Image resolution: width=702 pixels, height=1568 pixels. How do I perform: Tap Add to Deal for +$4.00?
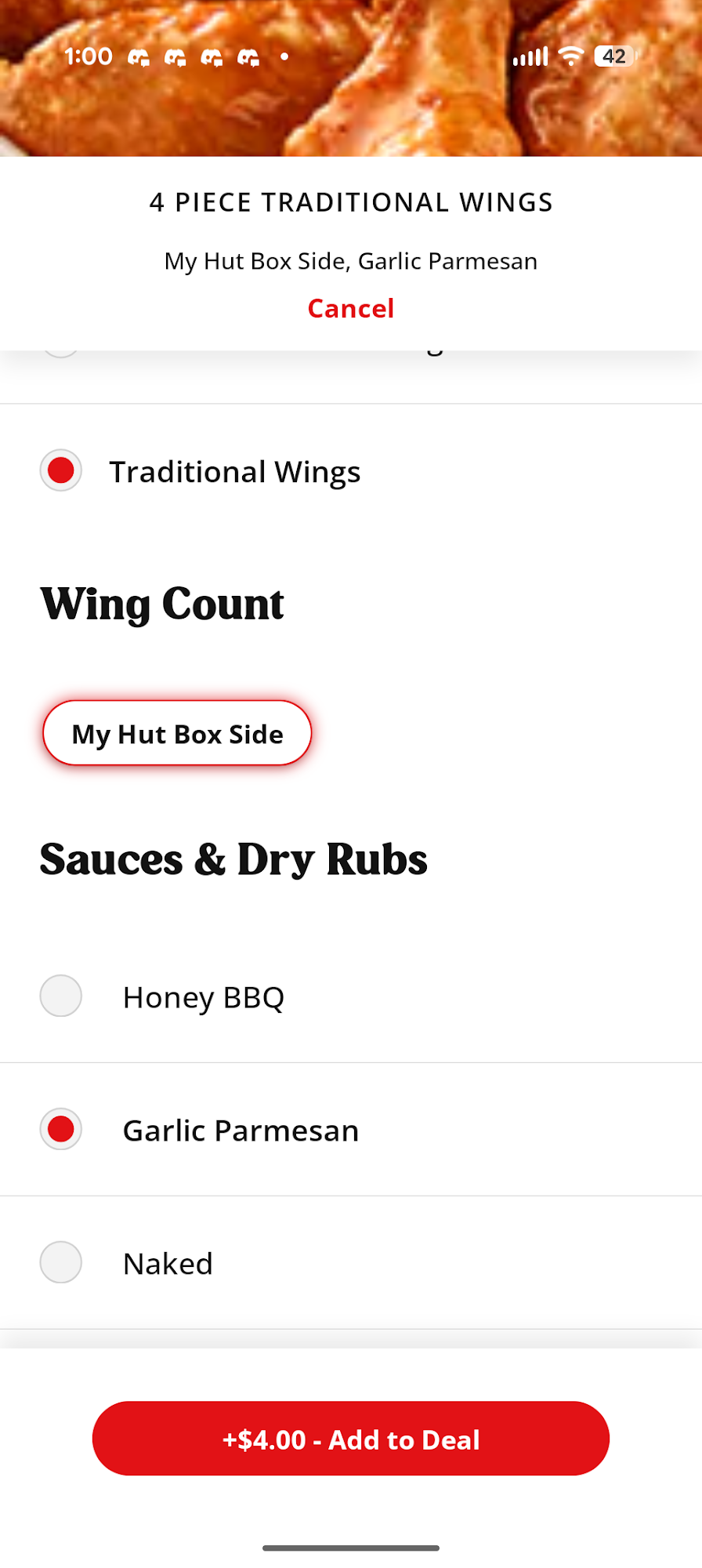[x=350, y=1439]
